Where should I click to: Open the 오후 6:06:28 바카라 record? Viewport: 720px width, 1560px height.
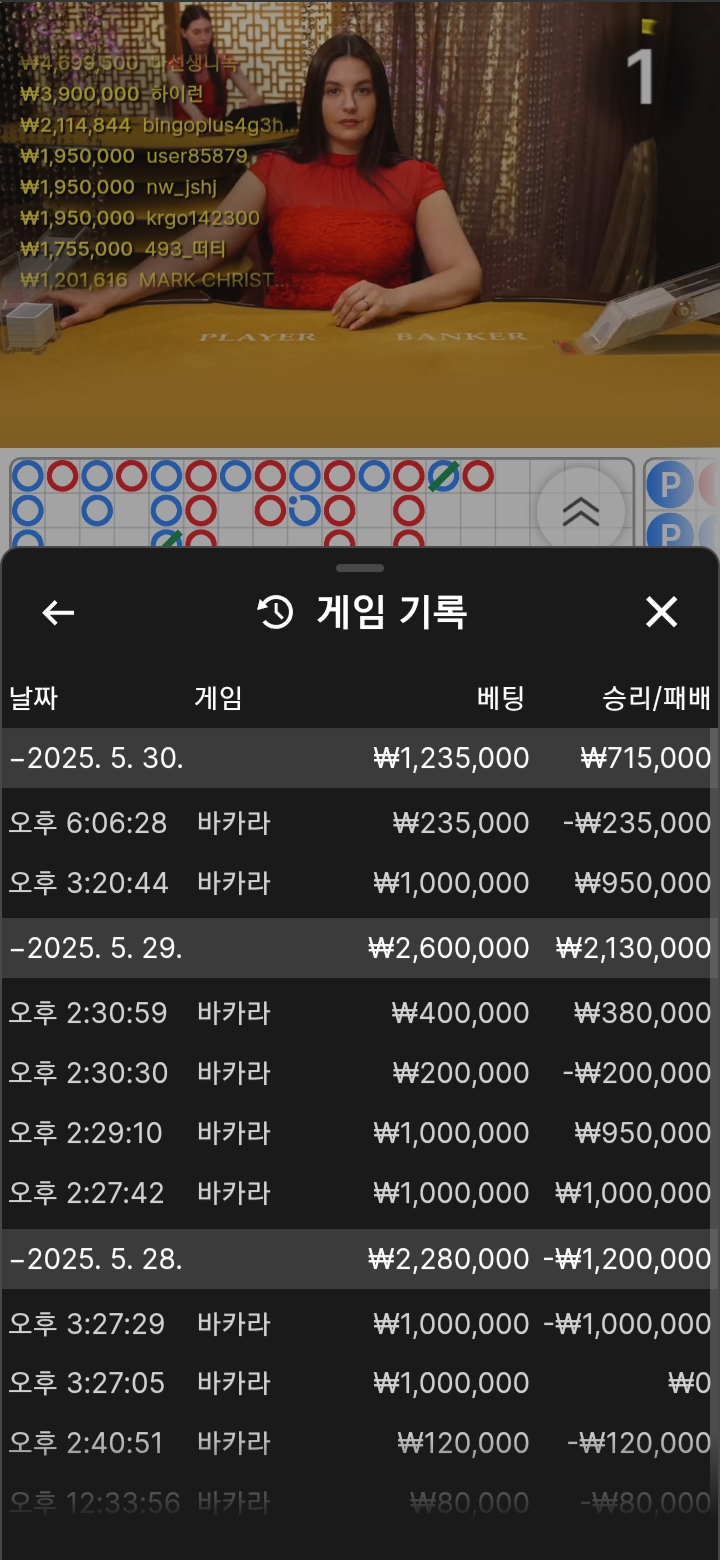pyautogui.click(x=359, y=823)
